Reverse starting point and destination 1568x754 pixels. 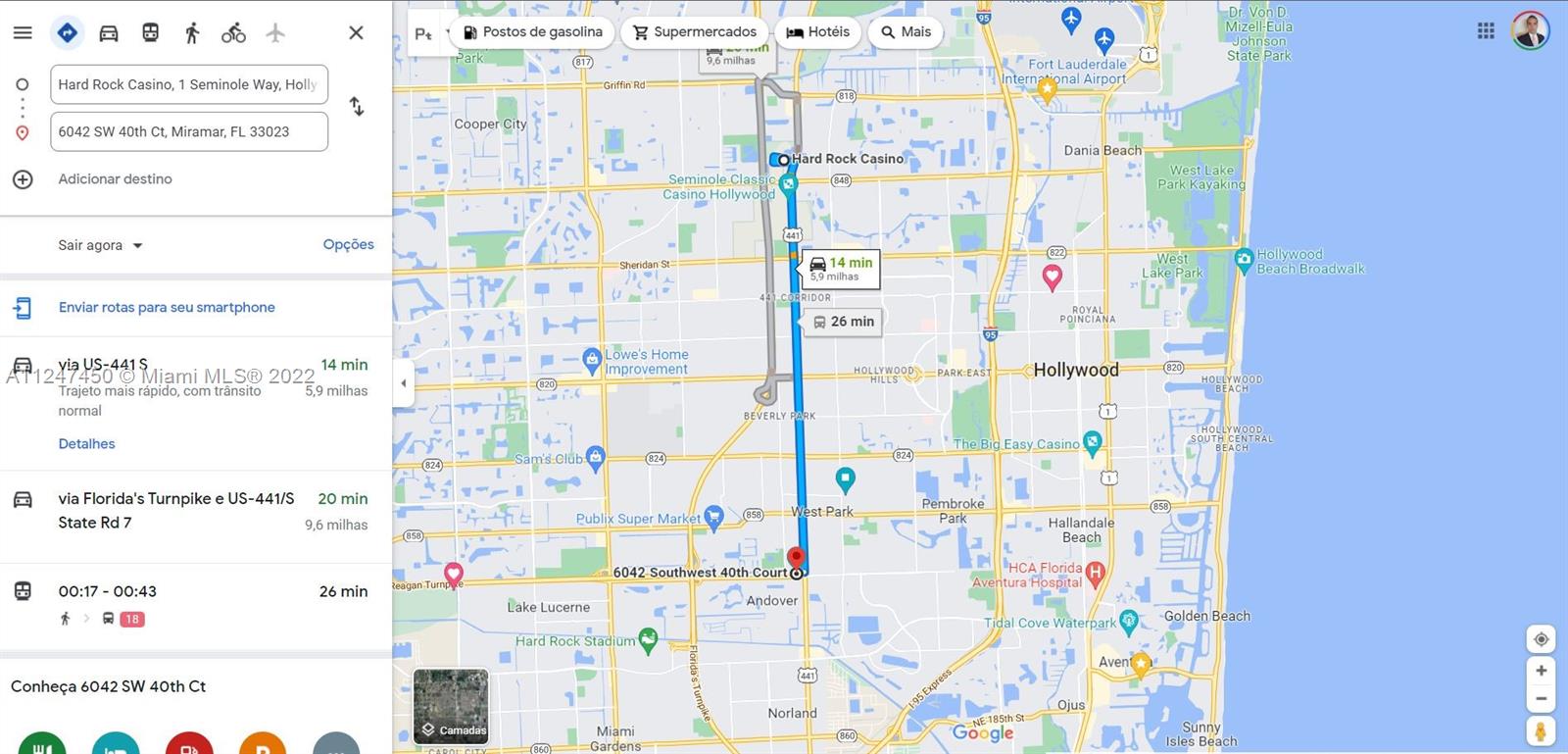pos(357,107)
